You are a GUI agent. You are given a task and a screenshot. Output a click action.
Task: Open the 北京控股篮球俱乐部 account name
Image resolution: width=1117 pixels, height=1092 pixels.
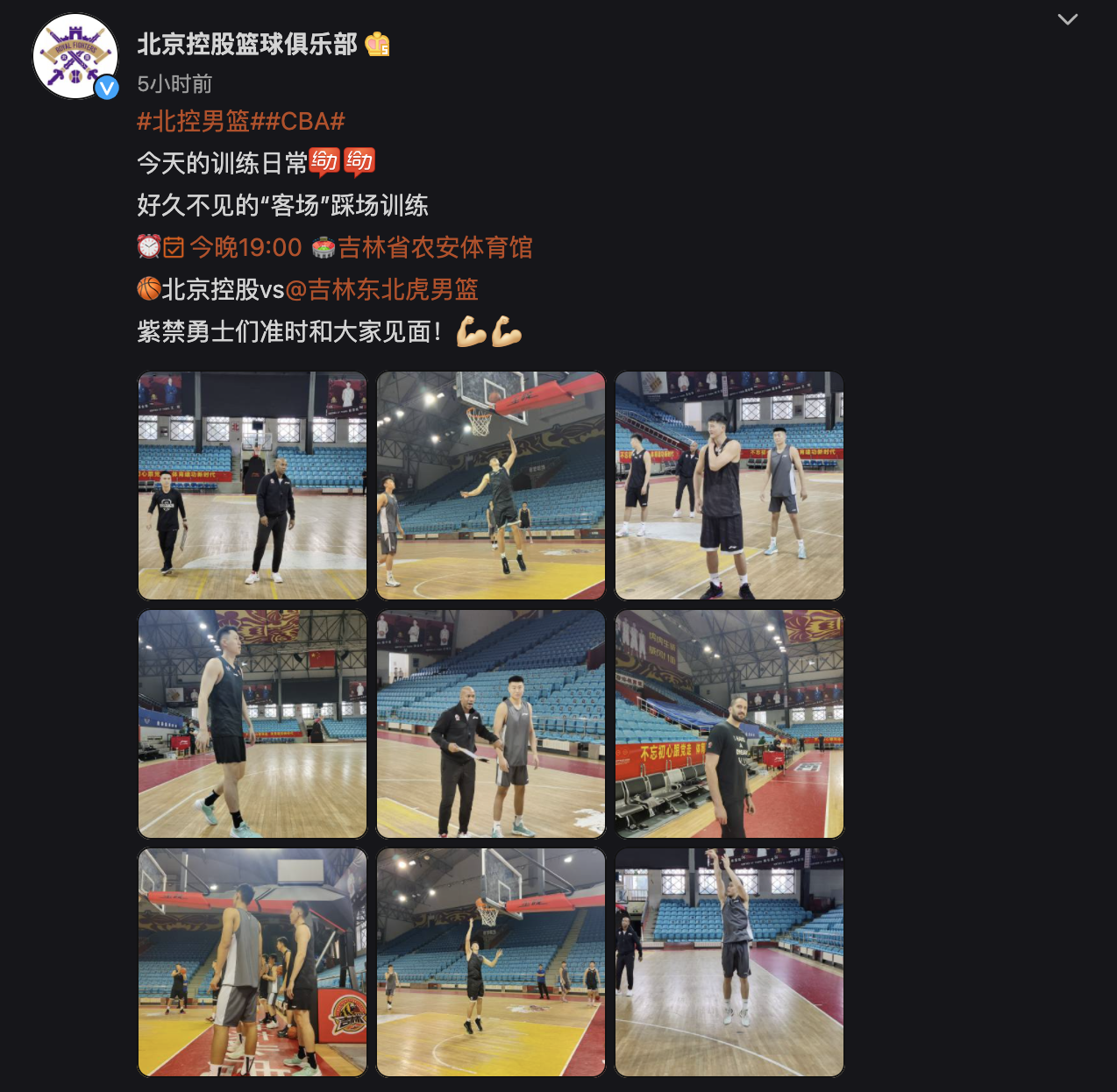click(247, 44)
